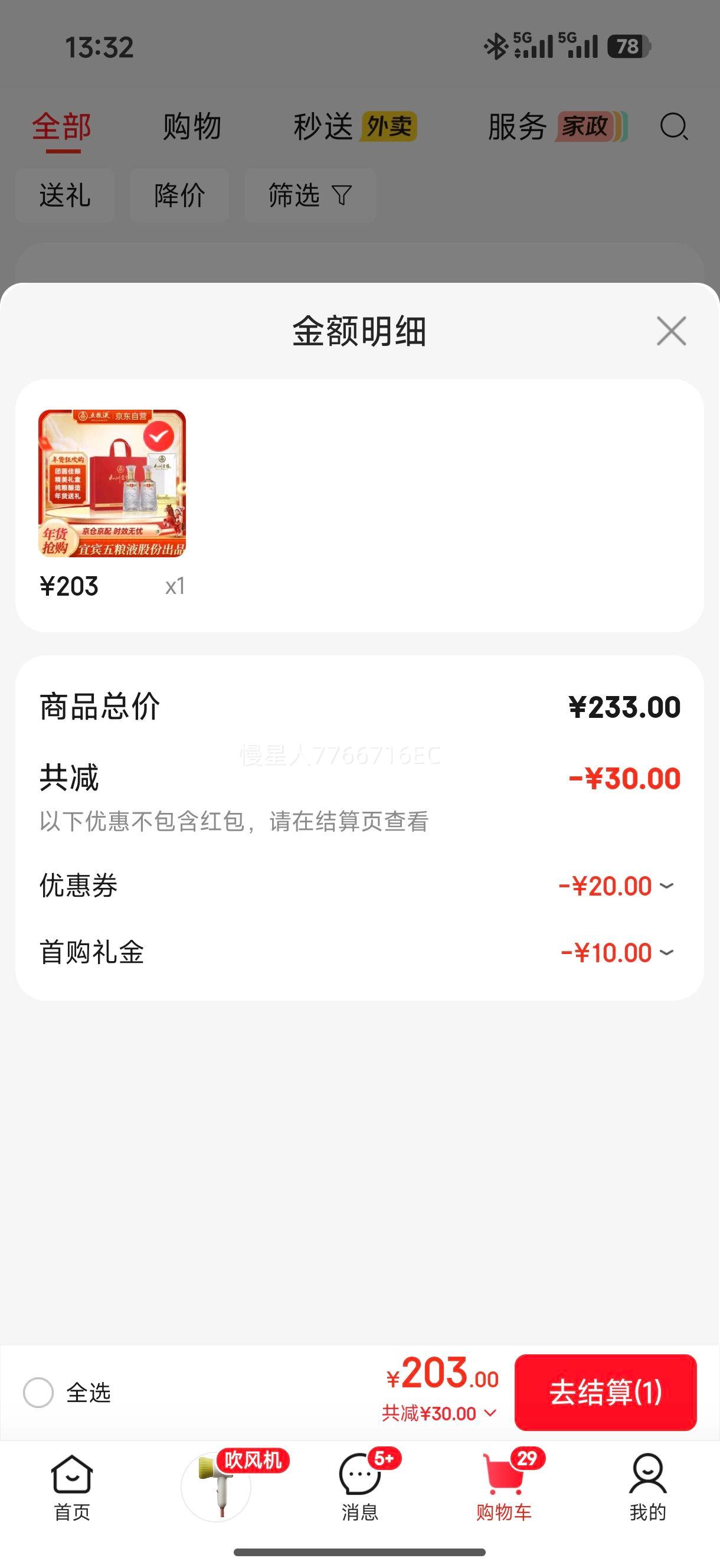
Task: Switch to the 购物车 tab
Action: 504,1486
